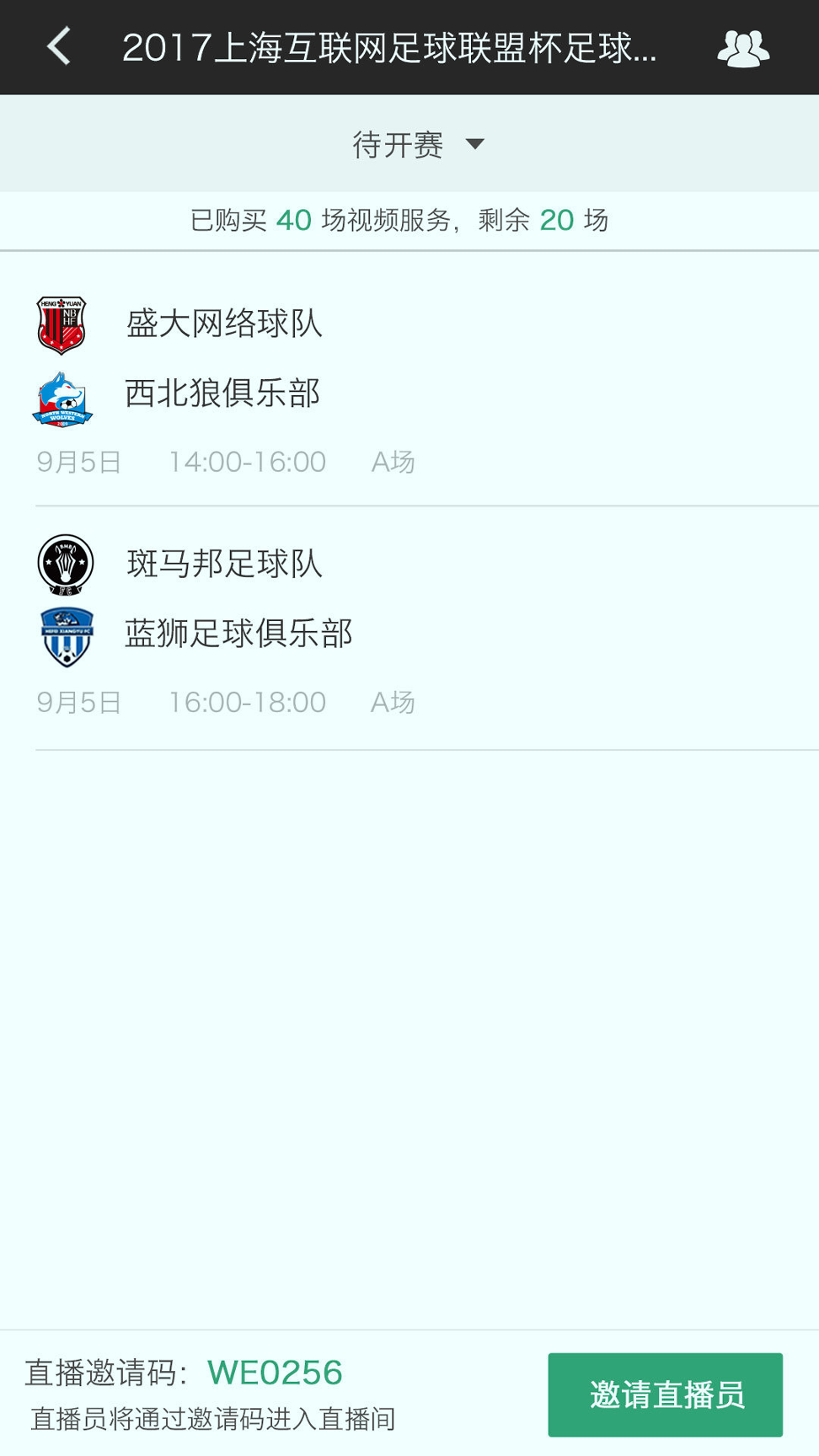The image size is (819, 1456).
Task: Tap the 待开赛 filter label
Action: pos(397,144)
